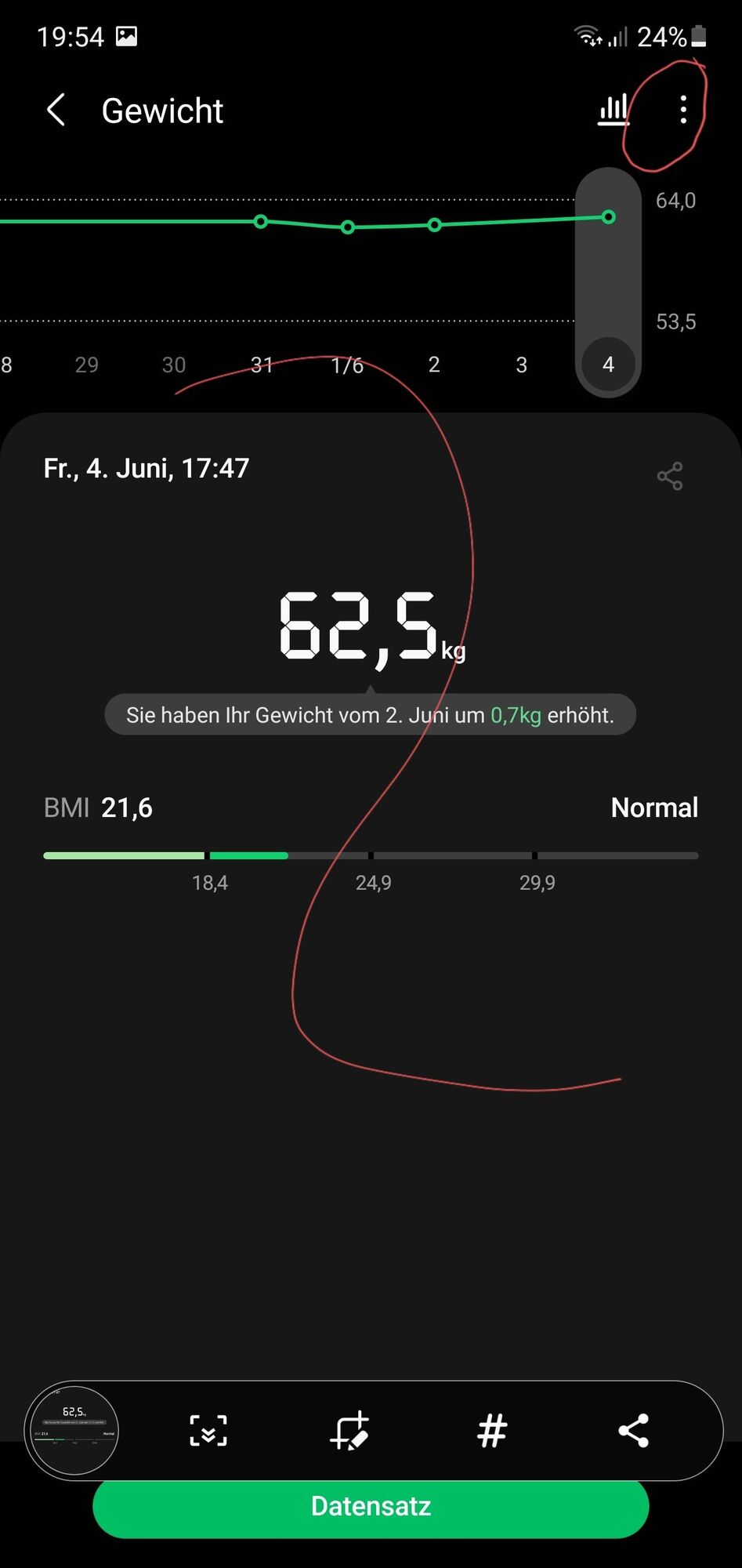742x1568 pixels.
Task: Select the data point for day 2
Action: coord(435,225)
